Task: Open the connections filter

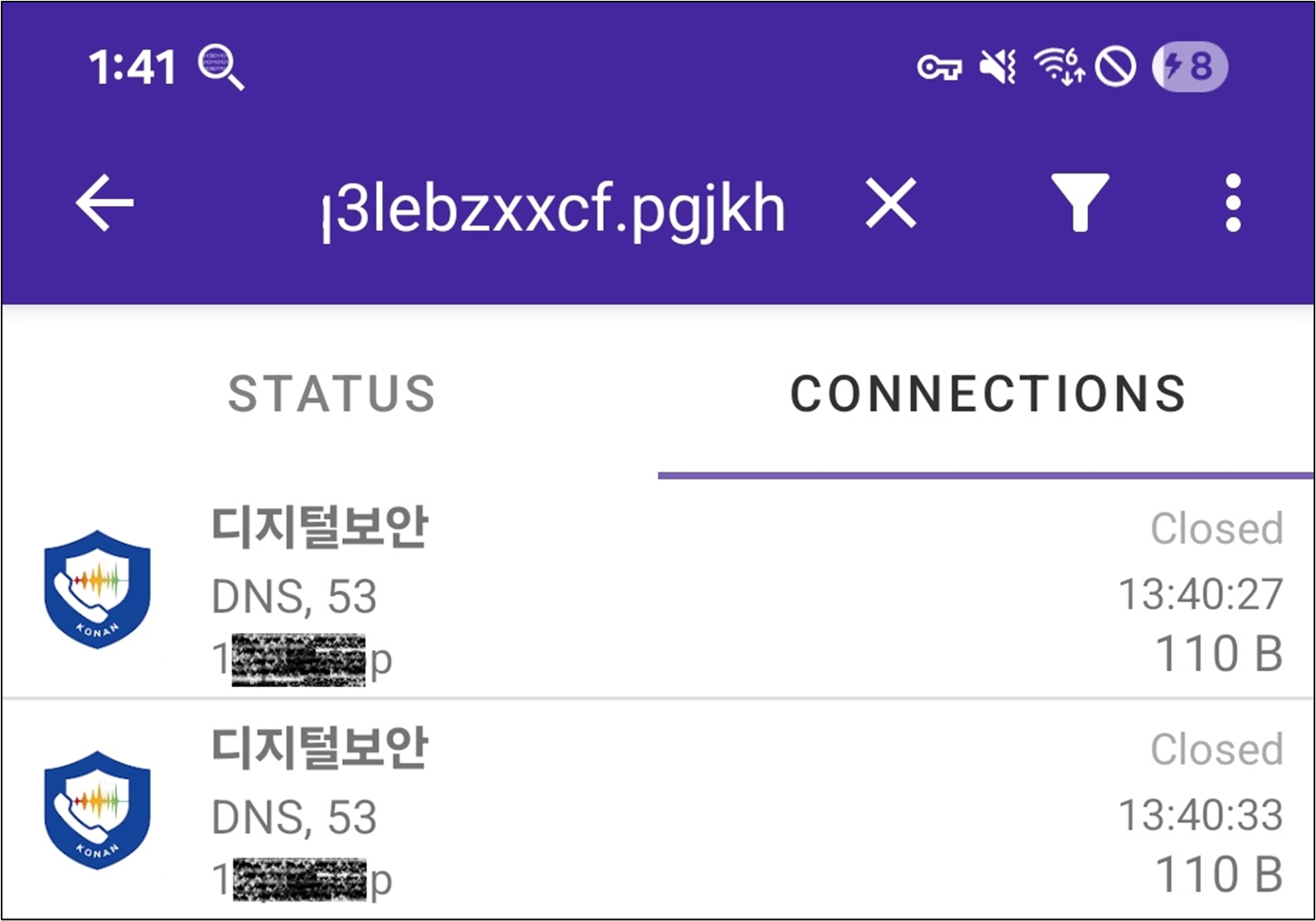Action: tap(1080, 203)
